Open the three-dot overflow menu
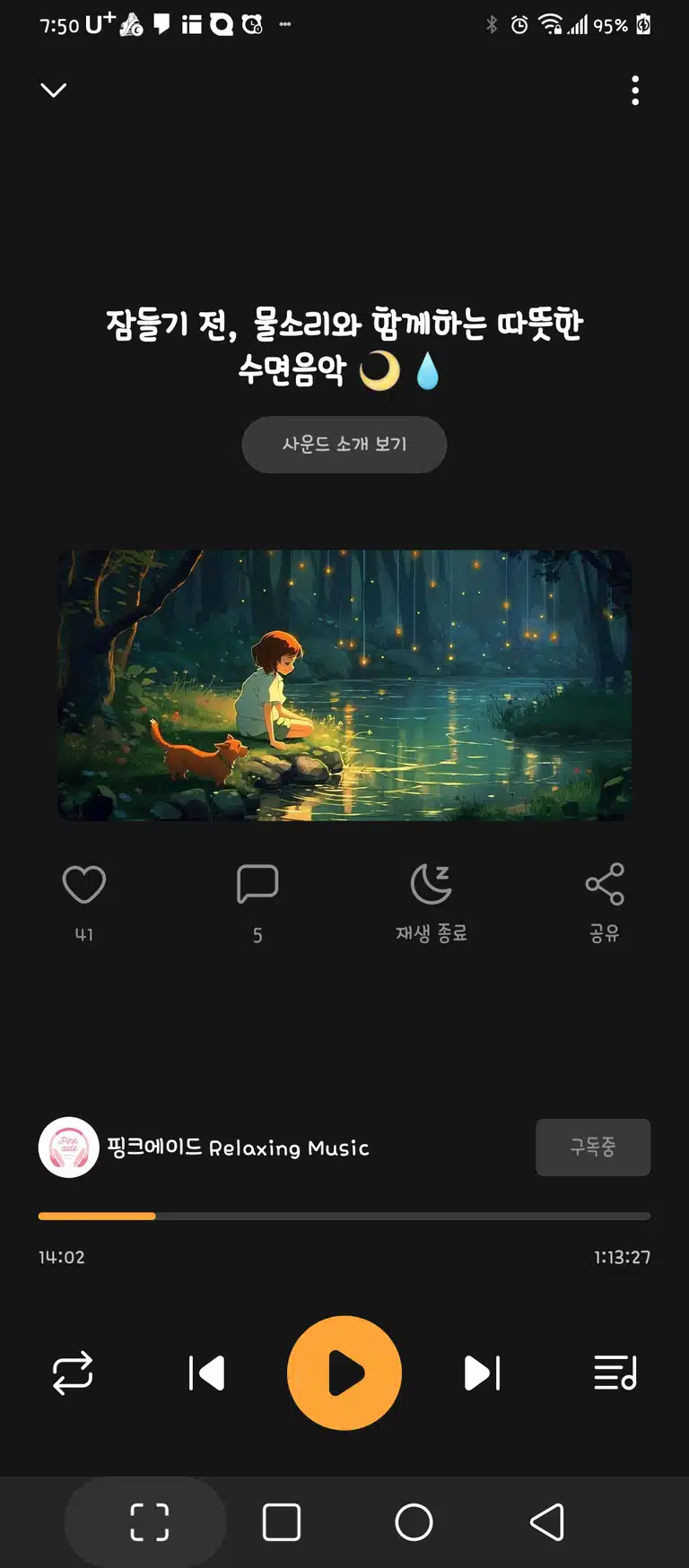Screen dimensions: 689x1568 click(x=635, y=91)
